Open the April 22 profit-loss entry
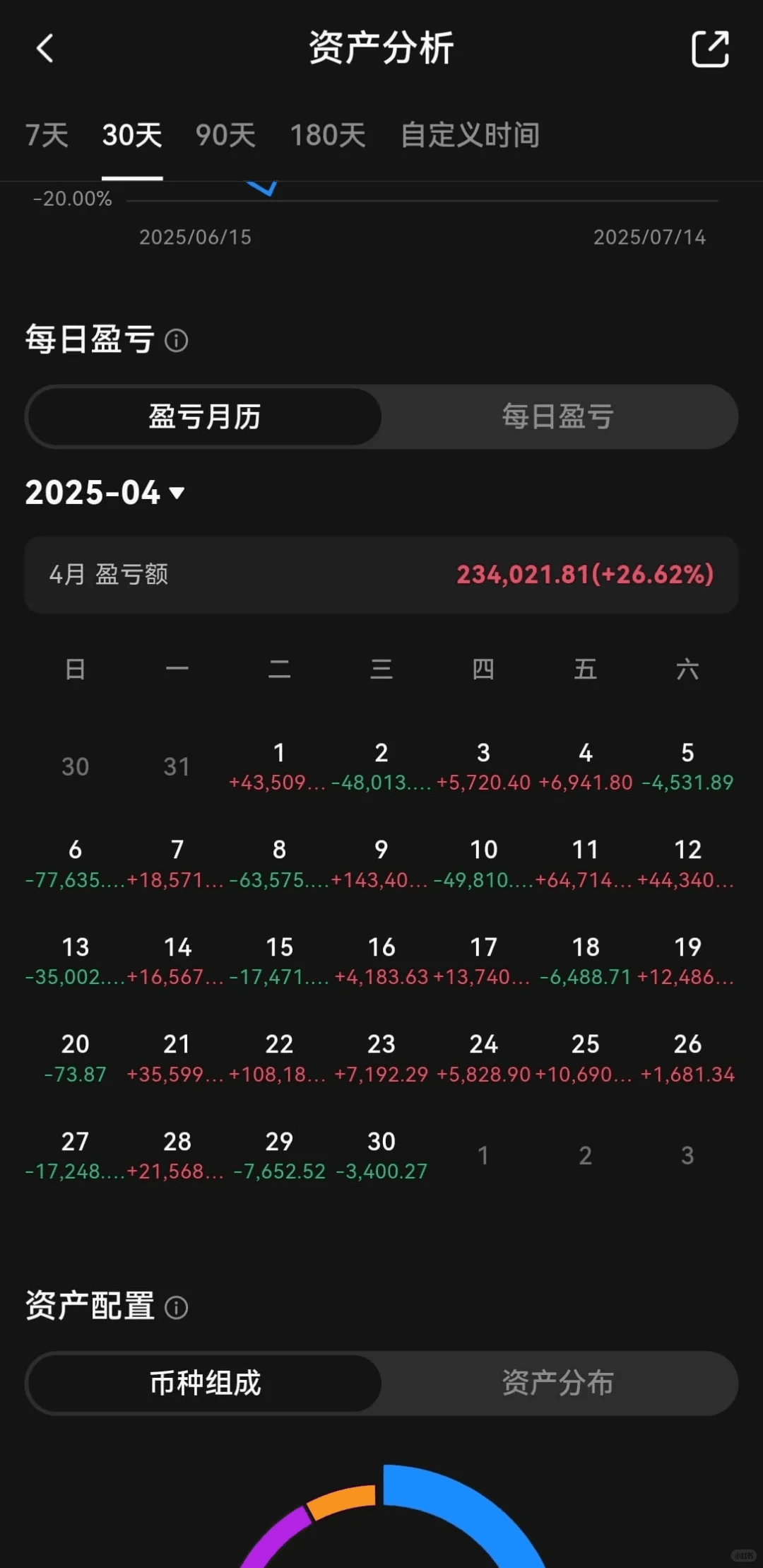Image resolution: width=763 pixels, height=1568 pixels. [x=279, y=1058]
